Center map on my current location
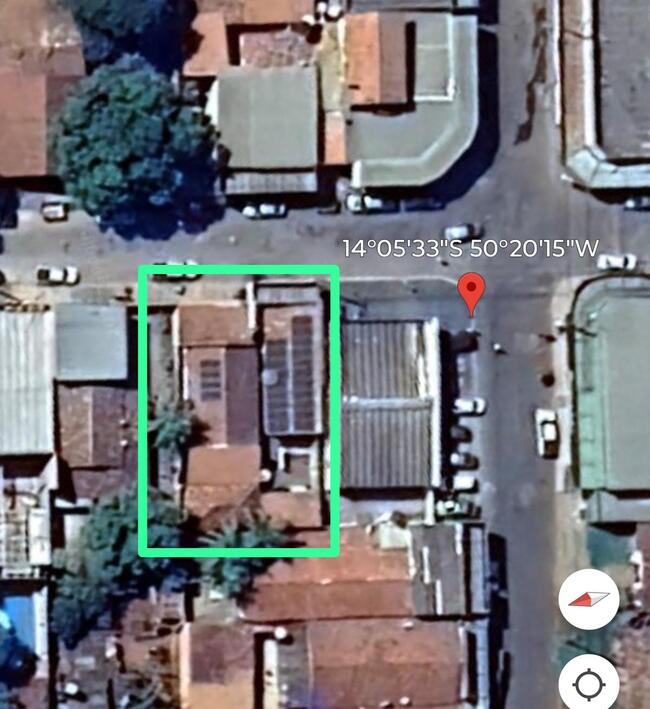 click(589, 685)
